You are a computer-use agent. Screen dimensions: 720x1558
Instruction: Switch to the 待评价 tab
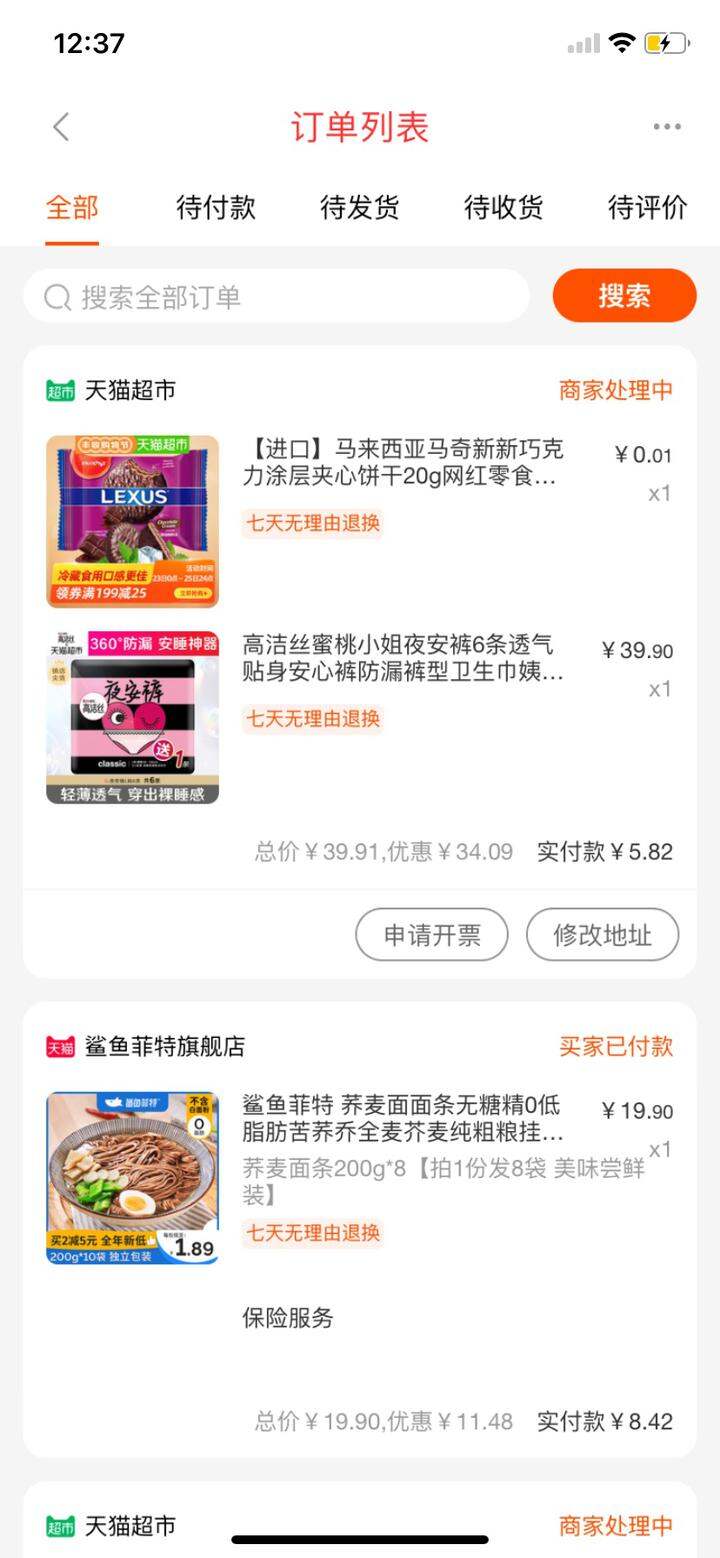pyautogui.click(x=648, y=207)
